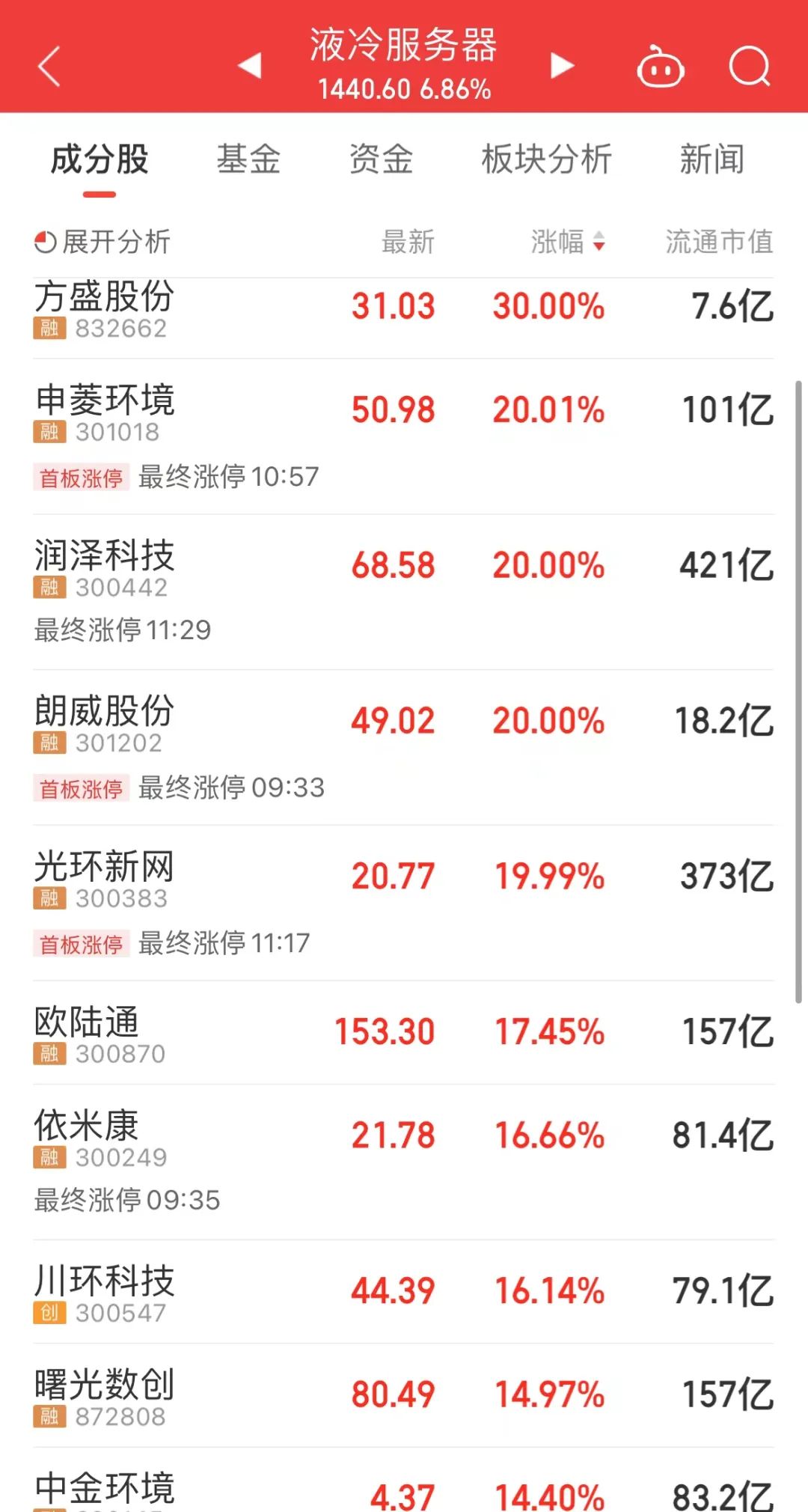Open 最新 column header options
The height and width of the screenshot is (1512, 808).
coord(408,242)
